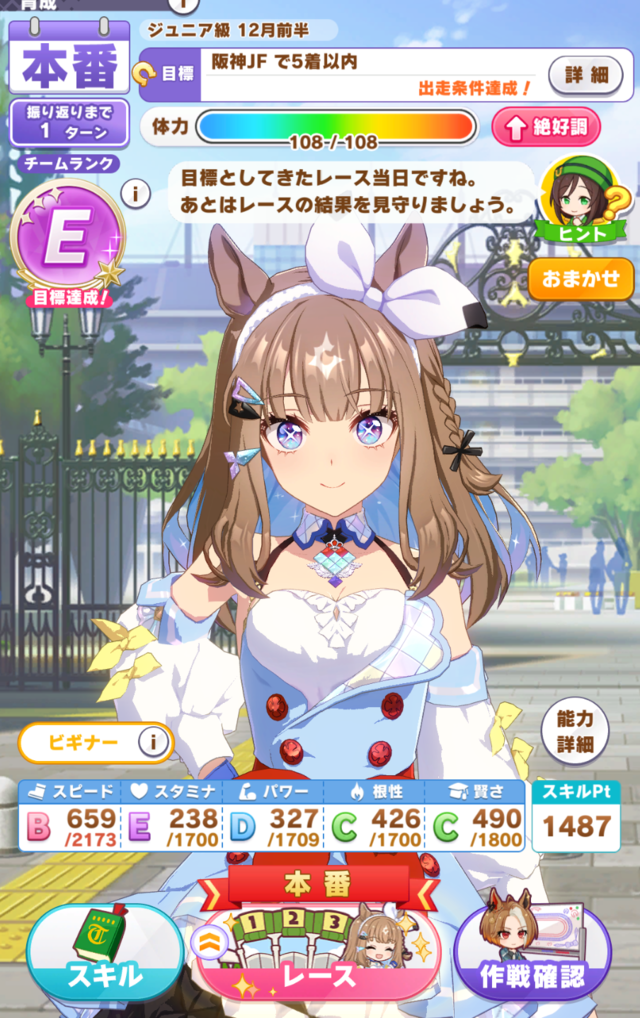Open the info icon beside team rank
The height and width of the screenshot is (1018, 640).
point(136,193)
